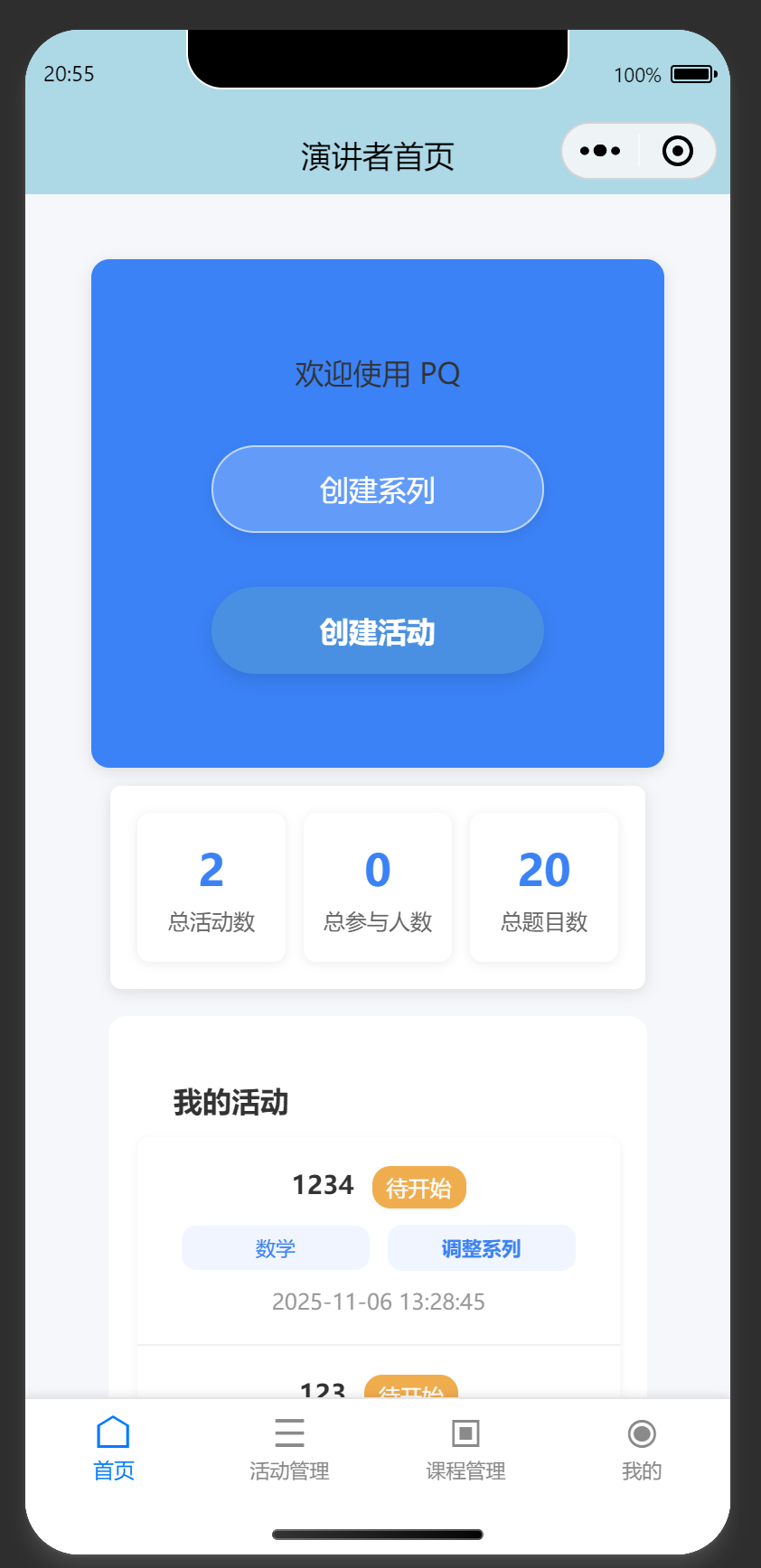761x1568 pixels.
Task: Tap the 创建系列 button
Action: pyautogui.click(x=378, y=490)
